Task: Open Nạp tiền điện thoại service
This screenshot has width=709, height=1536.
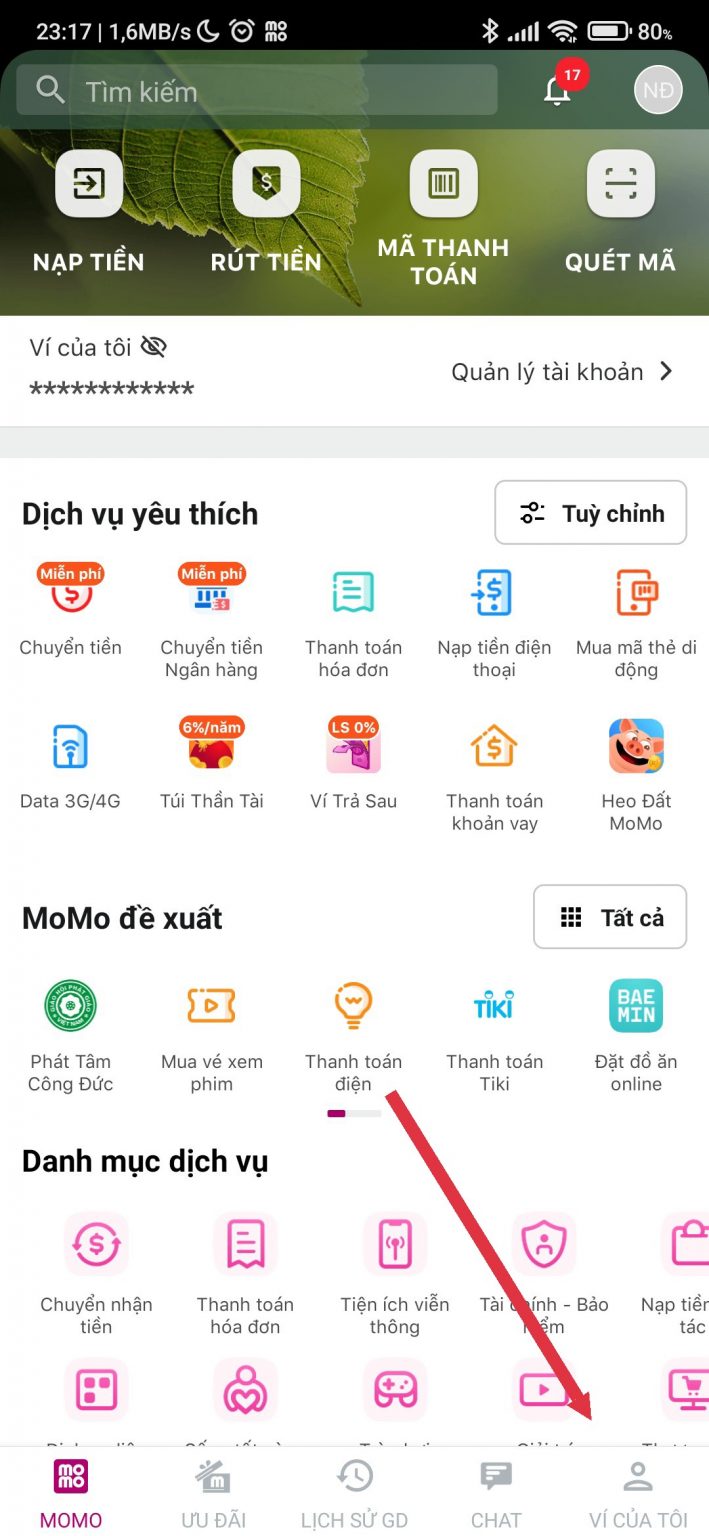Action: click(494, 620)
